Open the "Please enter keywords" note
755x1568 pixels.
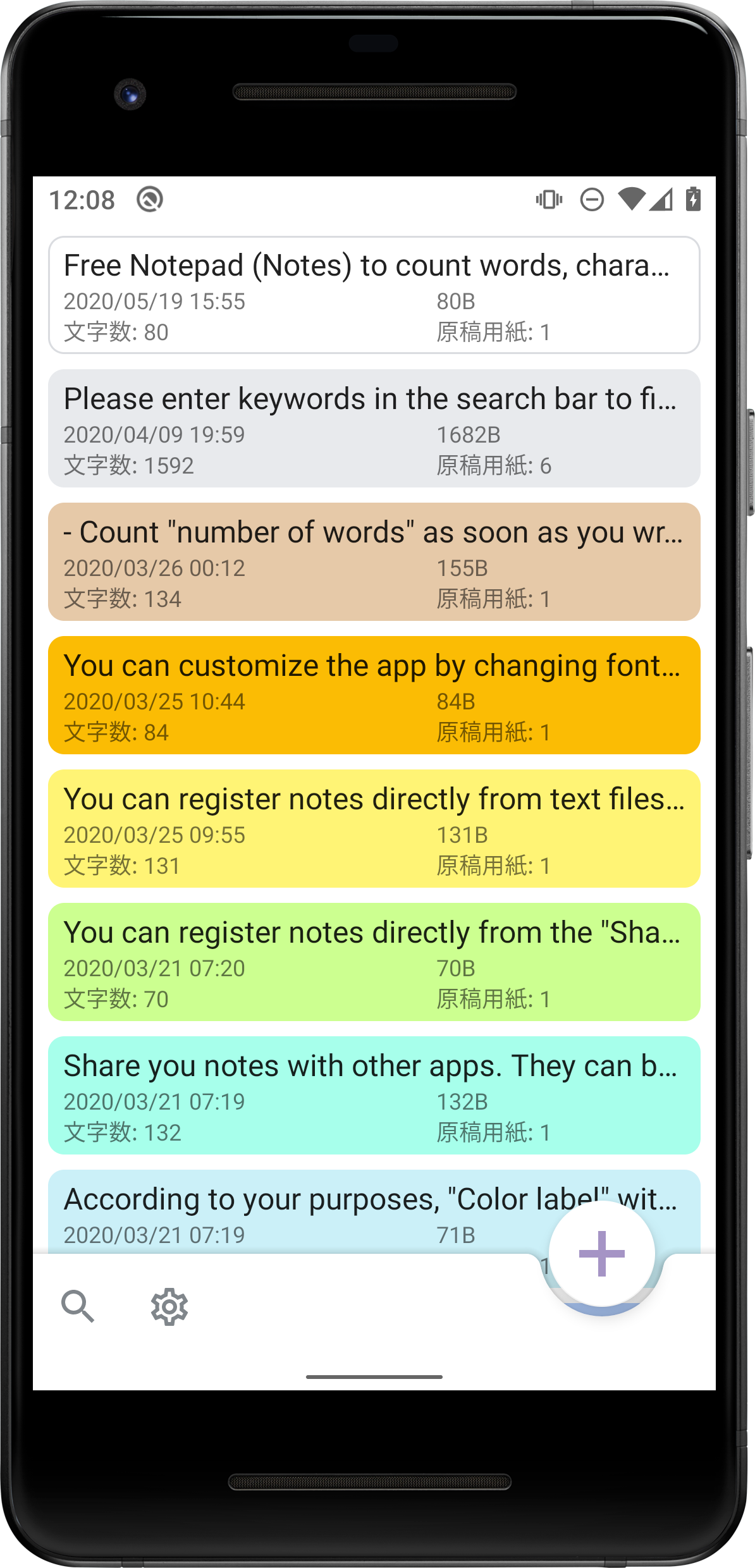[374, 429]
